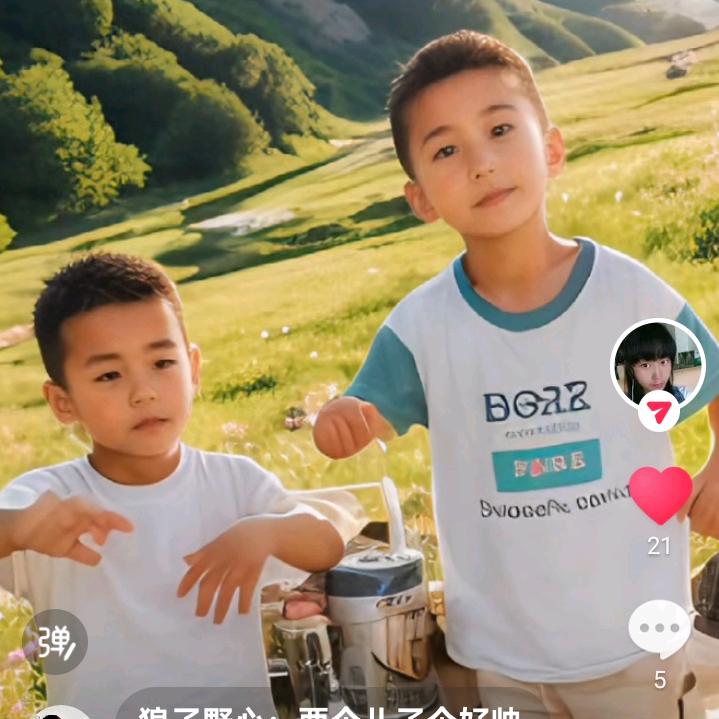Toggle the 弹 bullet comments button
The height and width of the screenshot is (719, 719).
pyautogui.click(x=55, y=641)
